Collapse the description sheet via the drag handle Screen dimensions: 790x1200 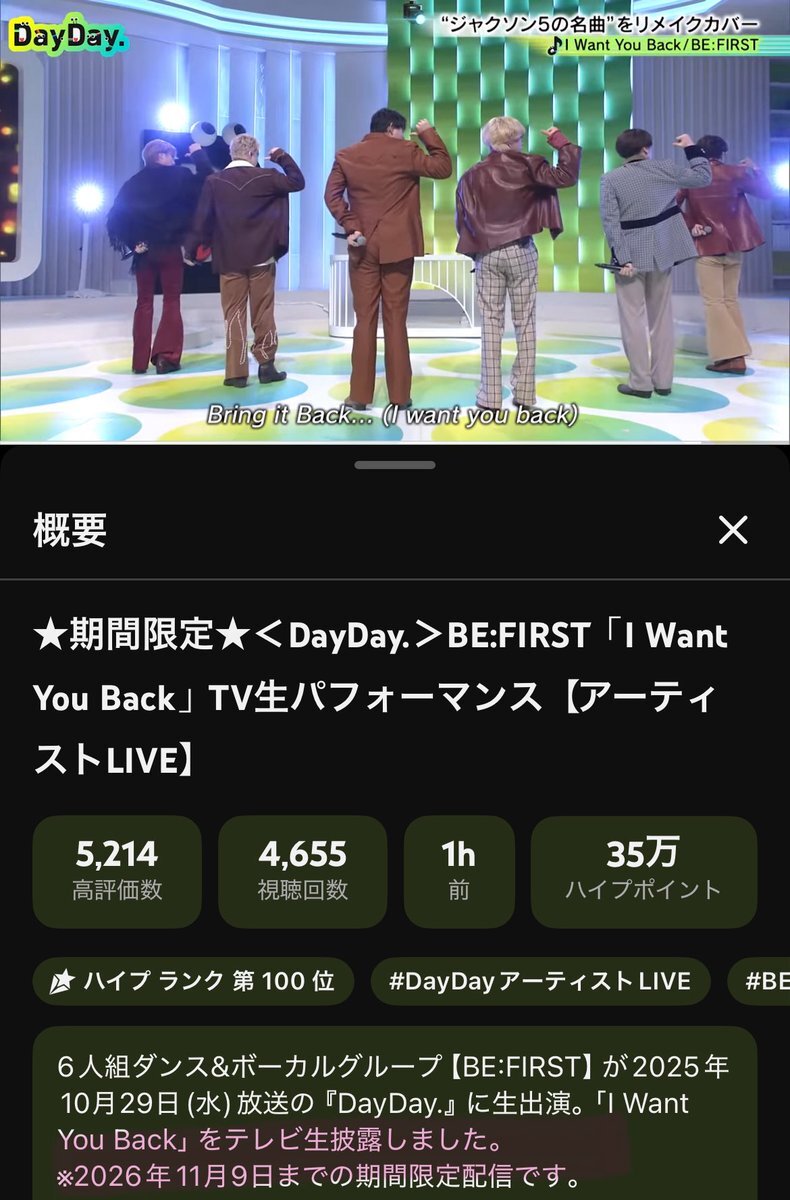click(395, 463)
